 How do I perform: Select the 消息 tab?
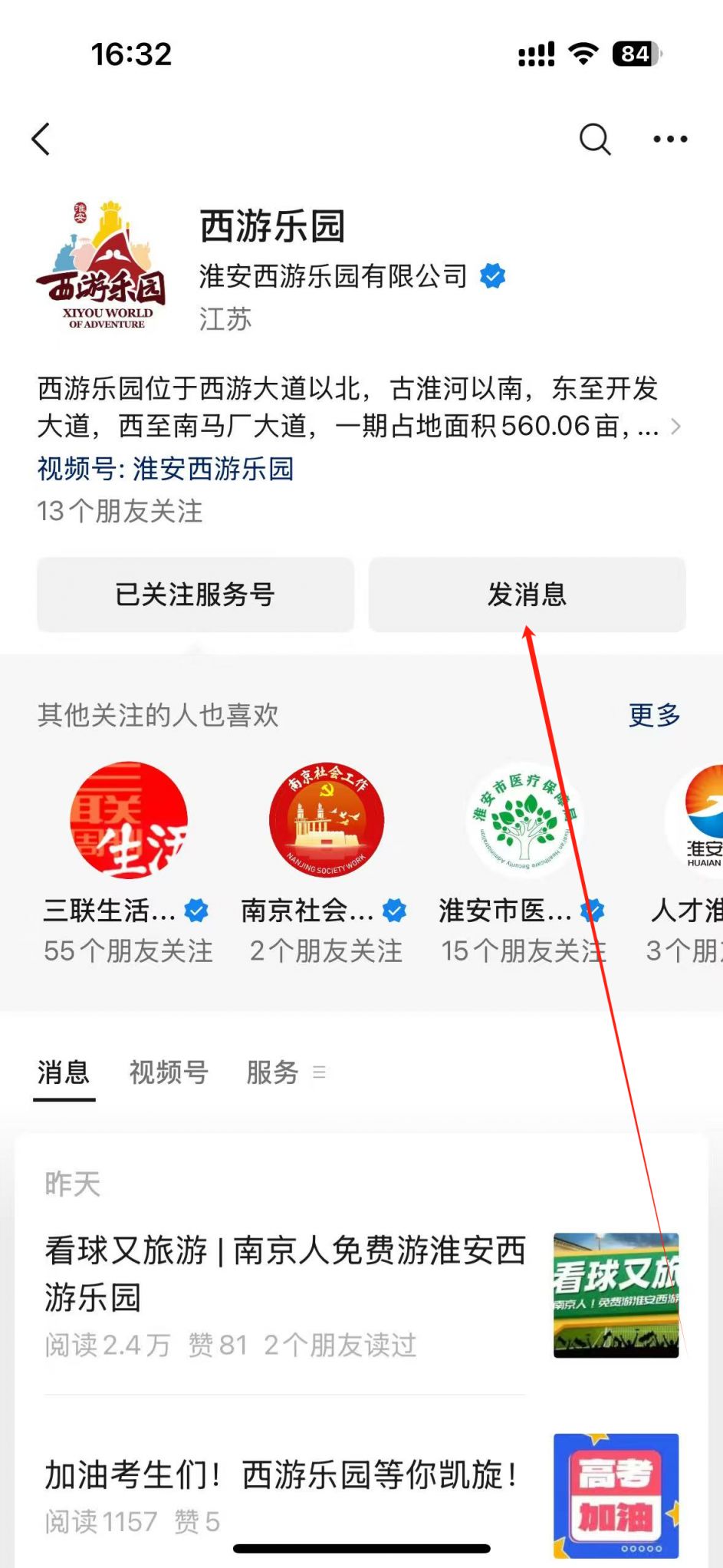point(64,1072)
